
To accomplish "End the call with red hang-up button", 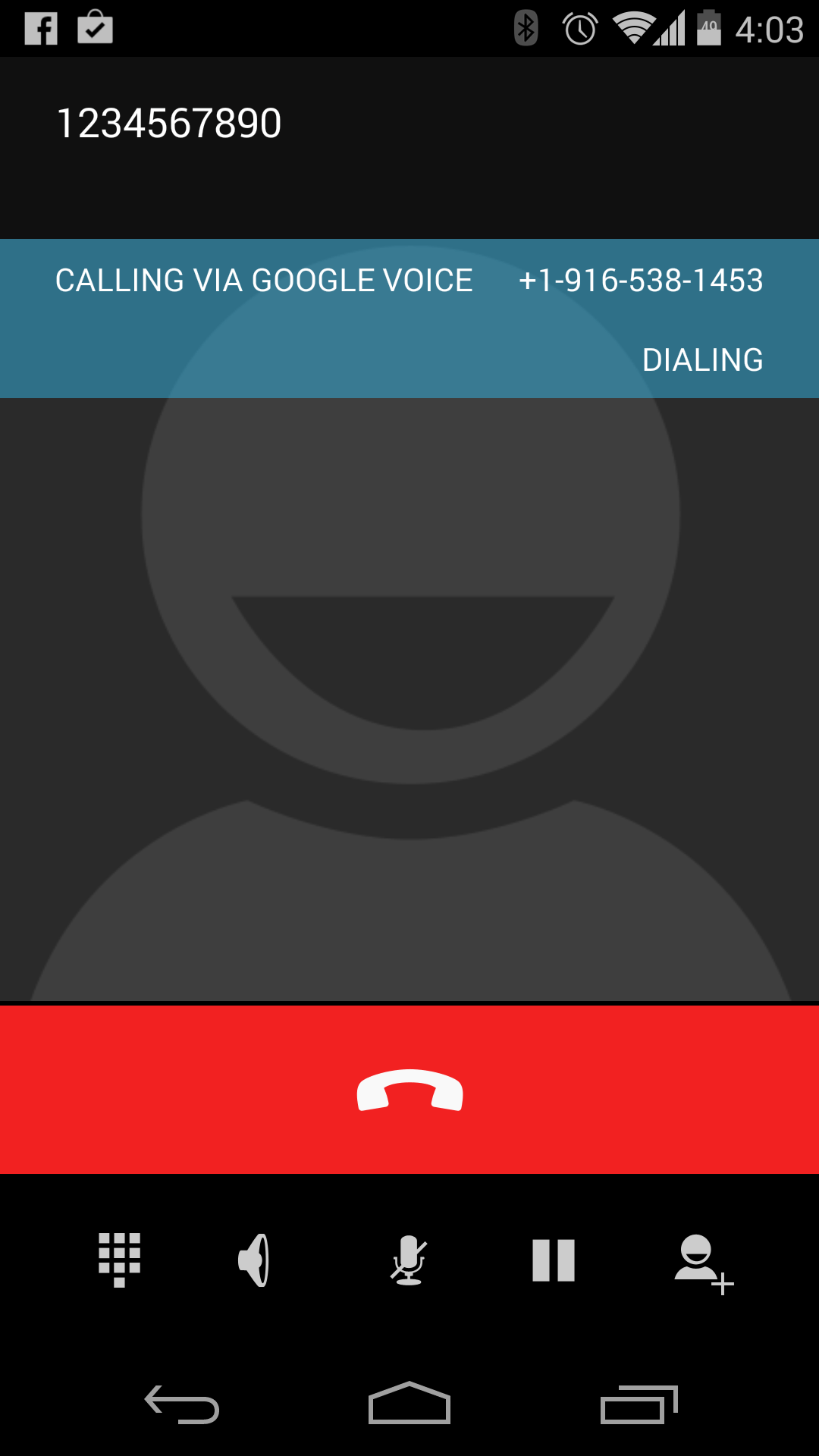I will click(409, 1090).
